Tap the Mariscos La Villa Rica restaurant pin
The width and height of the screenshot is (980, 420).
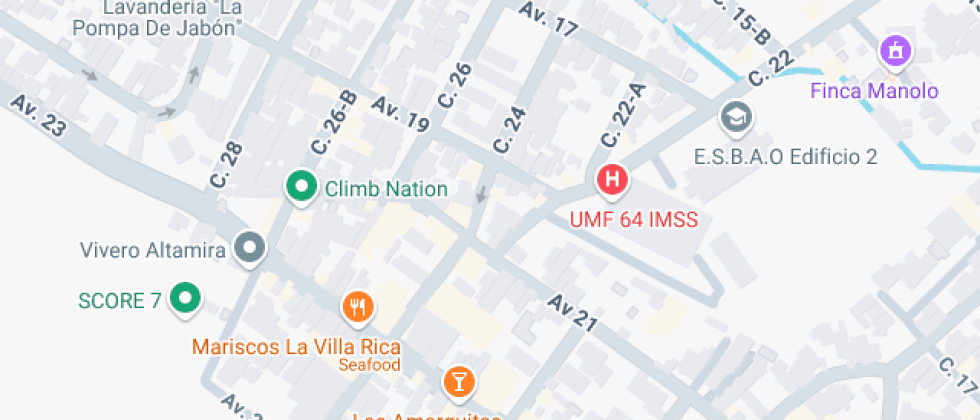pyautogui.click(x=358, y=307)
